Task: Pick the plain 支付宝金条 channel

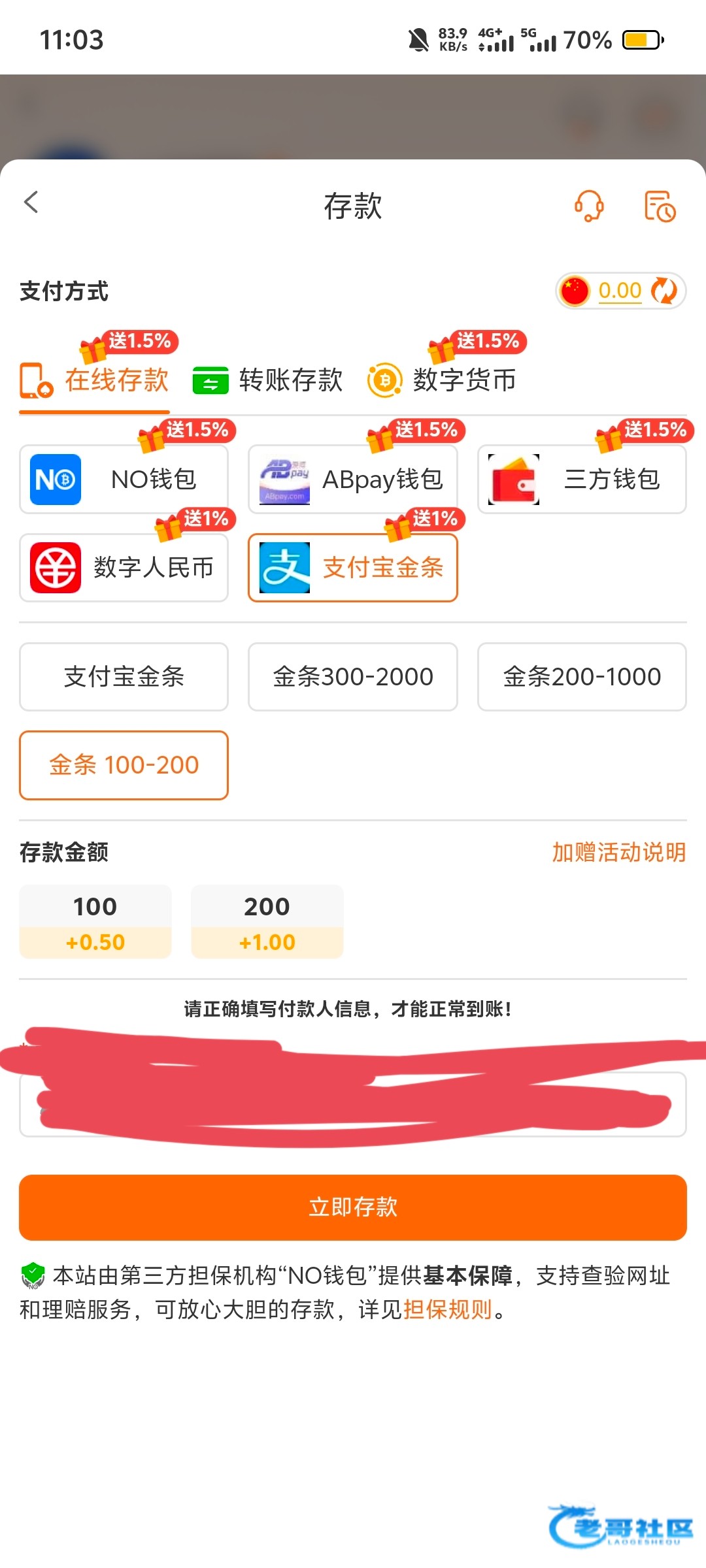Action: (x=124, y=677)
